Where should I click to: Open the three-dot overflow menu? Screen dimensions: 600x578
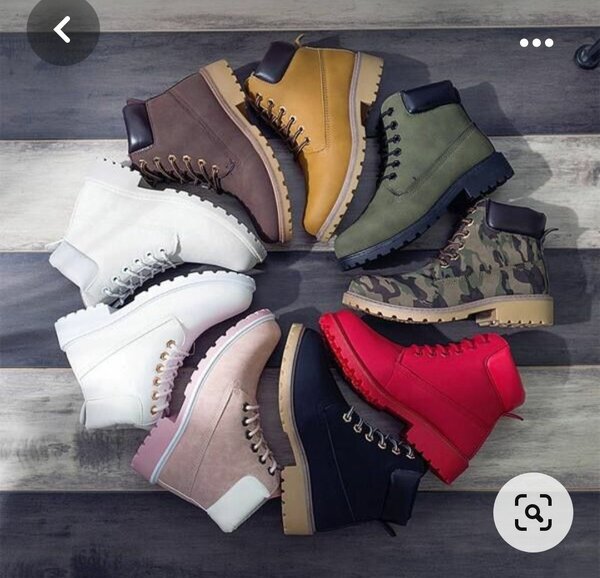(x=536, y=42)
